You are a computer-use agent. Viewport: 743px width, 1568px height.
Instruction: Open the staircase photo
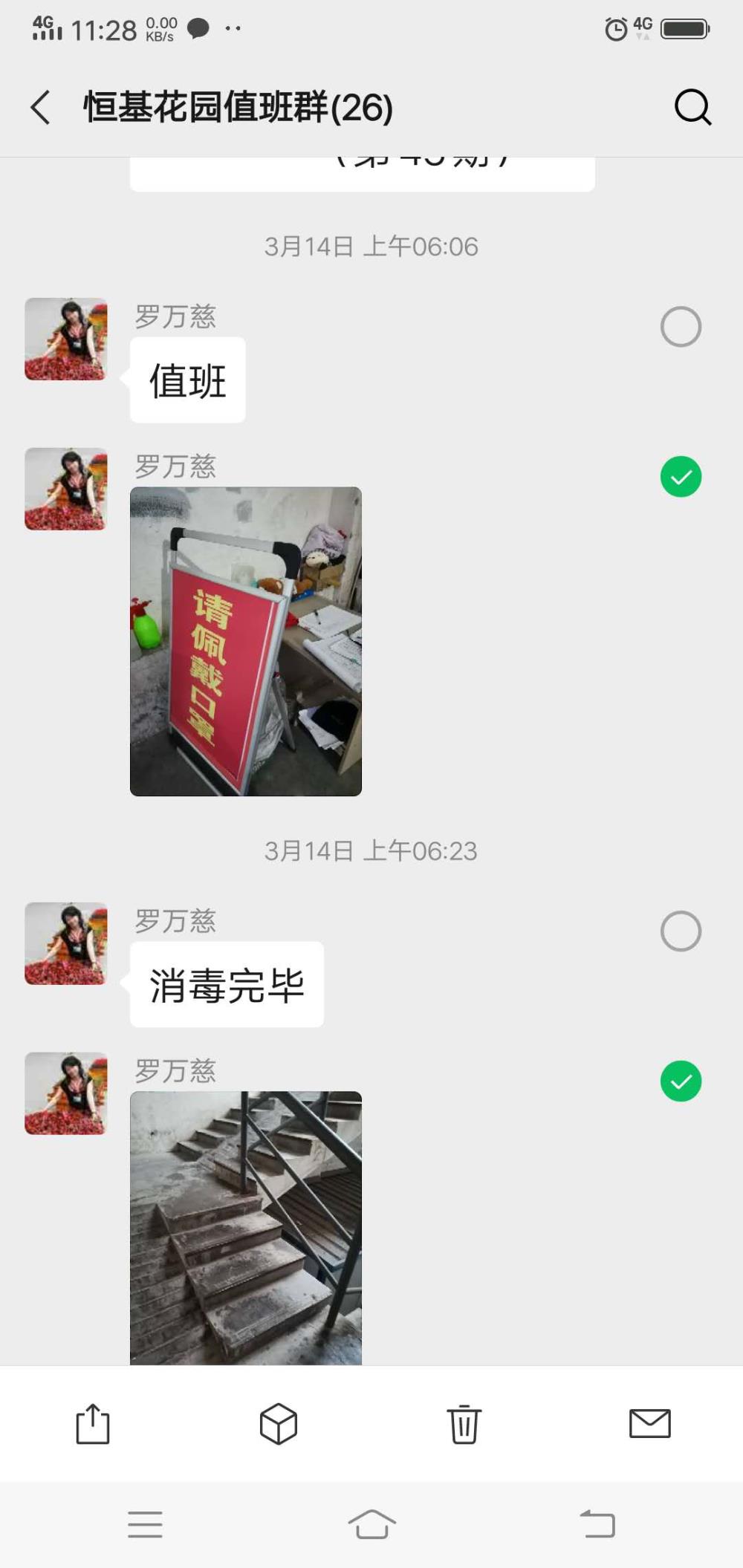pyautogui.click(x=246, y=1228)
